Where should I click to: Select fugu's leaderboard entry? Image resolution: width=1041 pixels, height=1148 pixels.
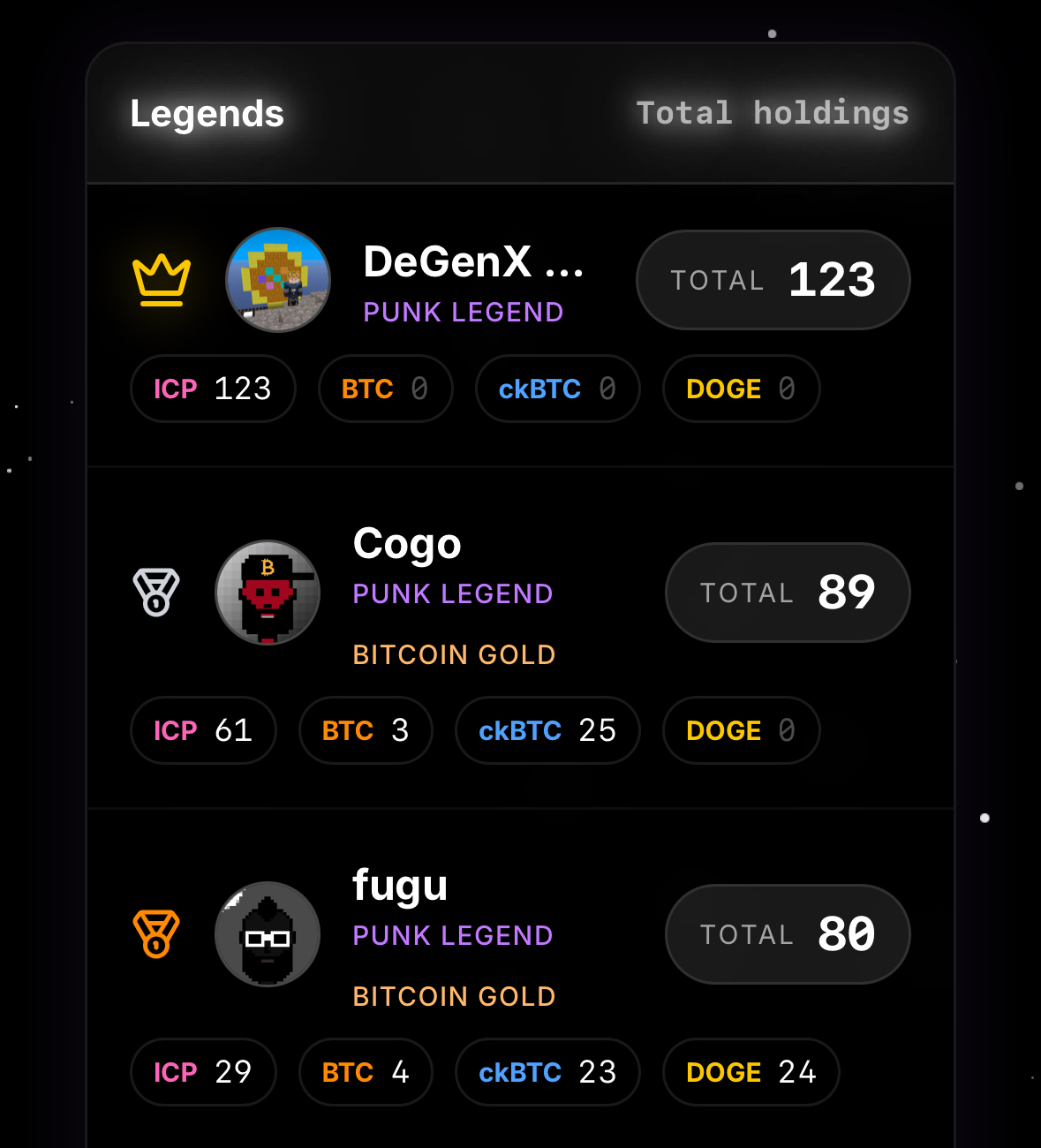(400, 886)
